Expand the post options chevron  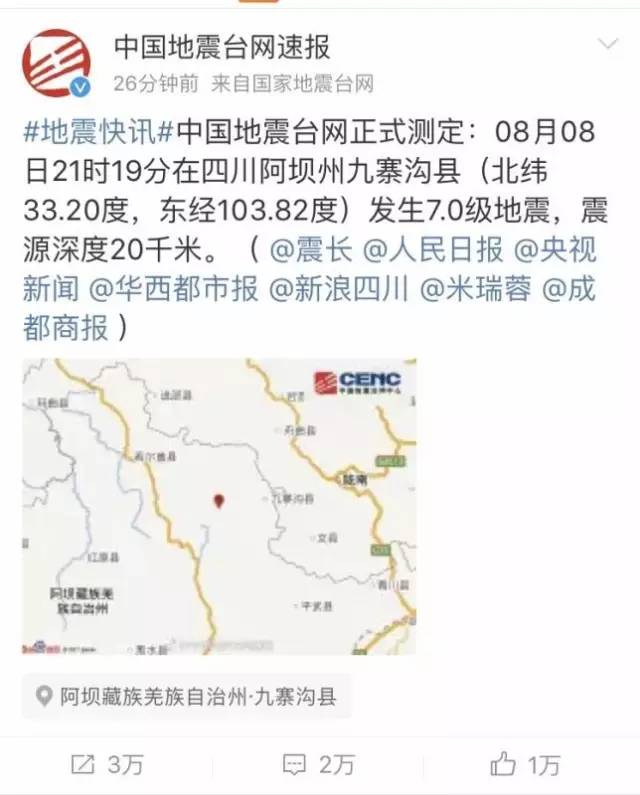point(608,44)
